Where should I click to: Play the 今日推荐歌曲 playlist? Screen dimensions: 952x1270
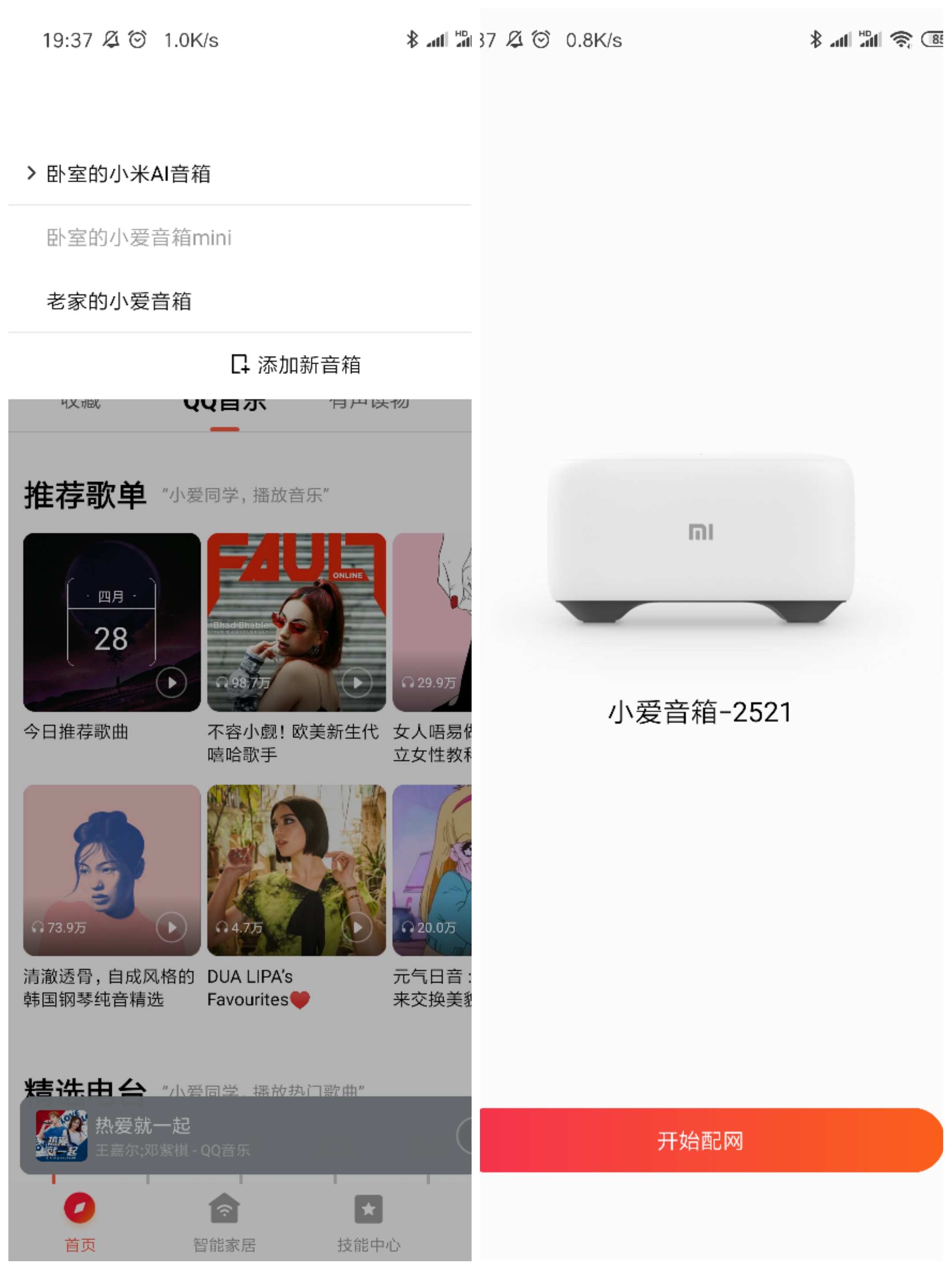click(171, 683)
